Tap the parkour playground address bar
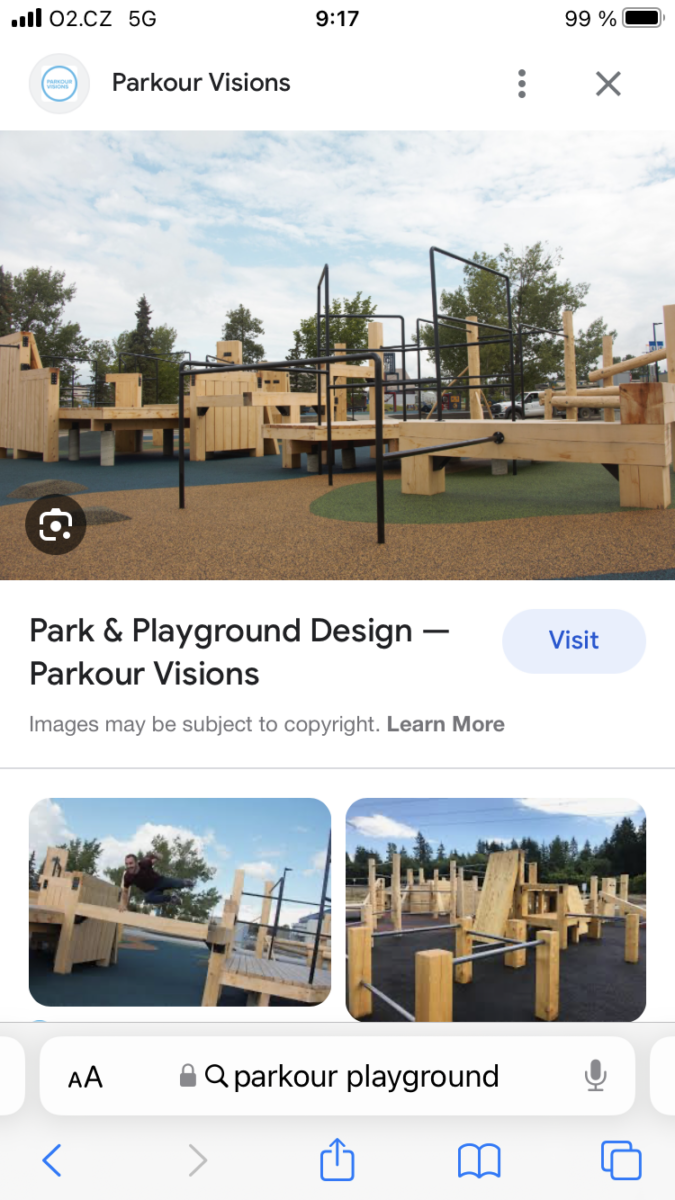This screenshot has height=1200, width=675. (x=350, y=1076)
